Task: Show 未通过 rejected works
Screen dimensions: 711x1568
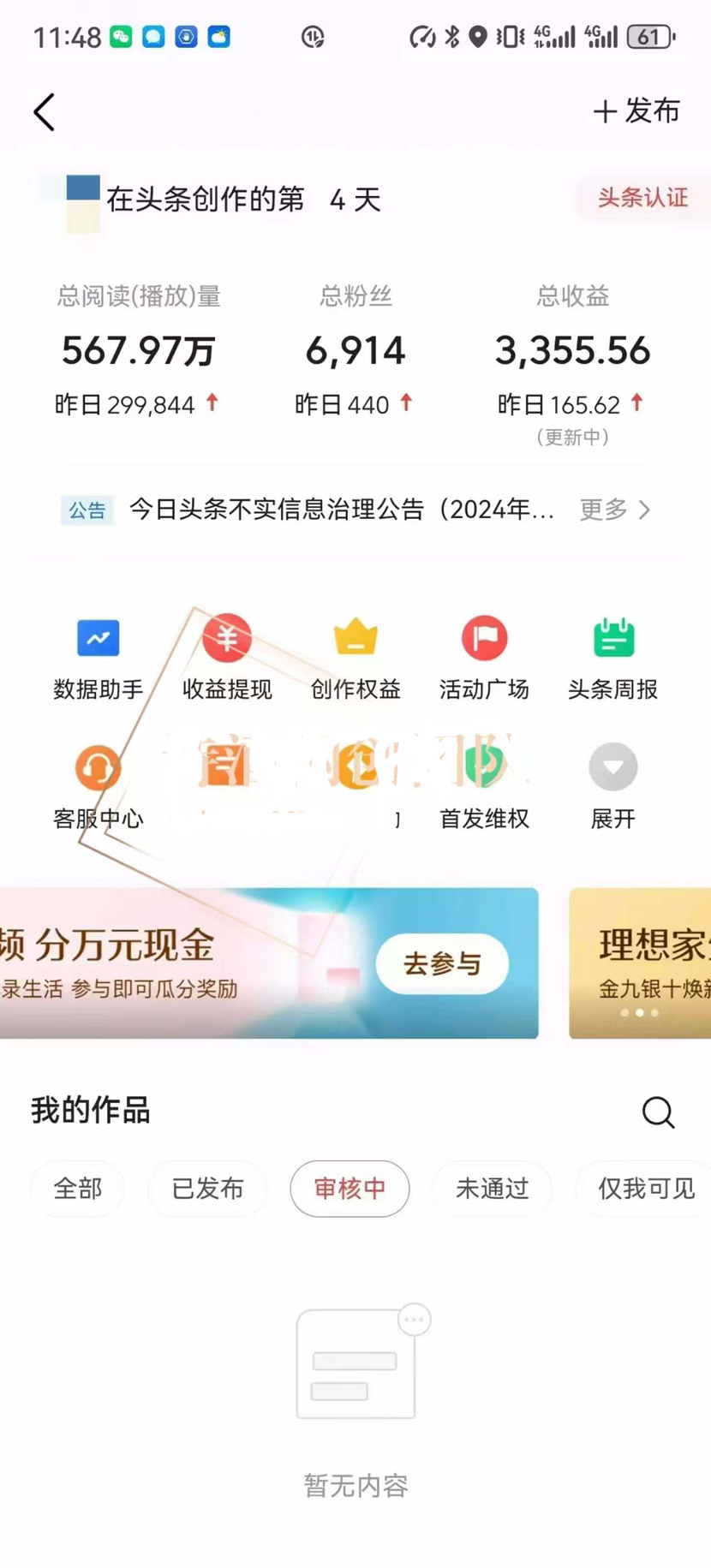Action: click(x=492, y=1189)
